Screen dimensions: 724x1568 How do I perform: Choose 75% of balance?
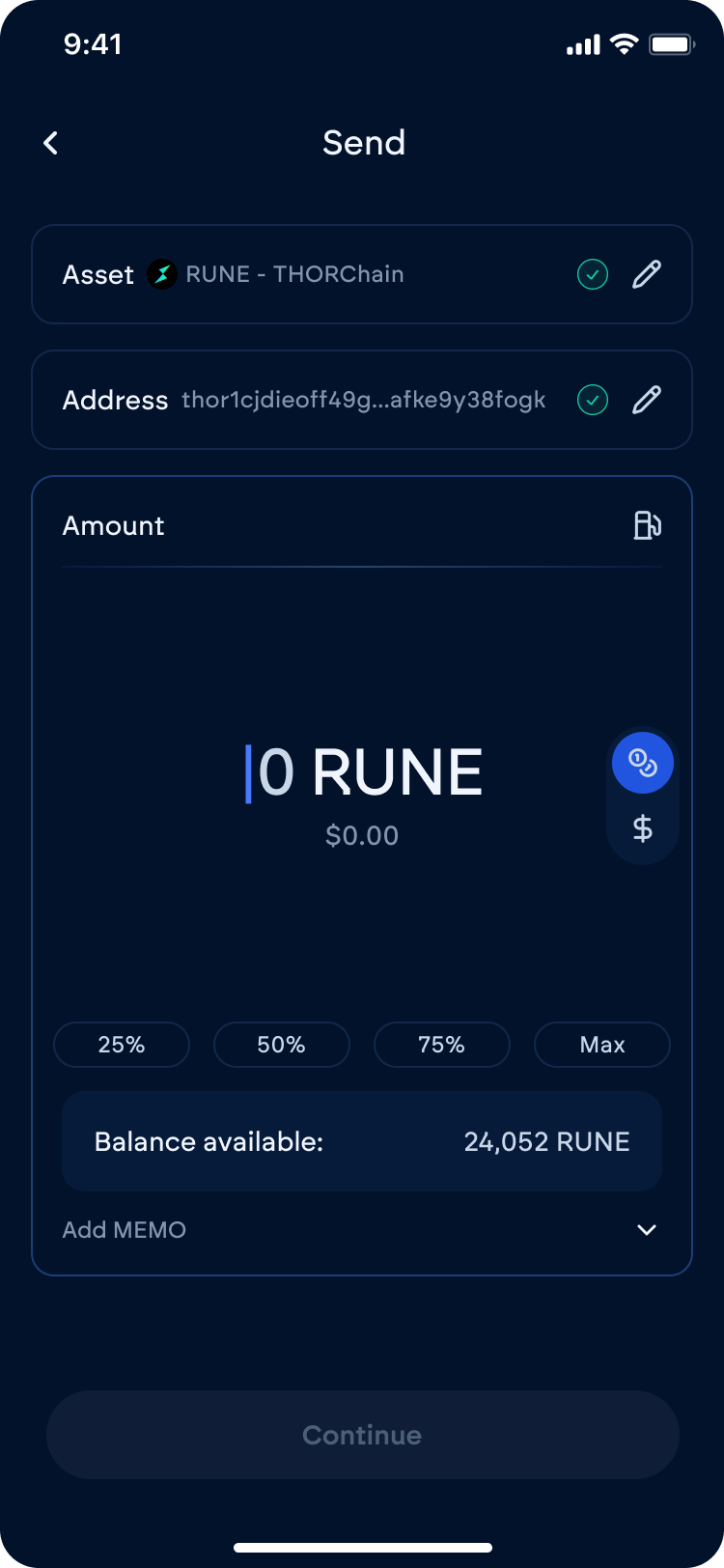click(x=441, y=1045)
